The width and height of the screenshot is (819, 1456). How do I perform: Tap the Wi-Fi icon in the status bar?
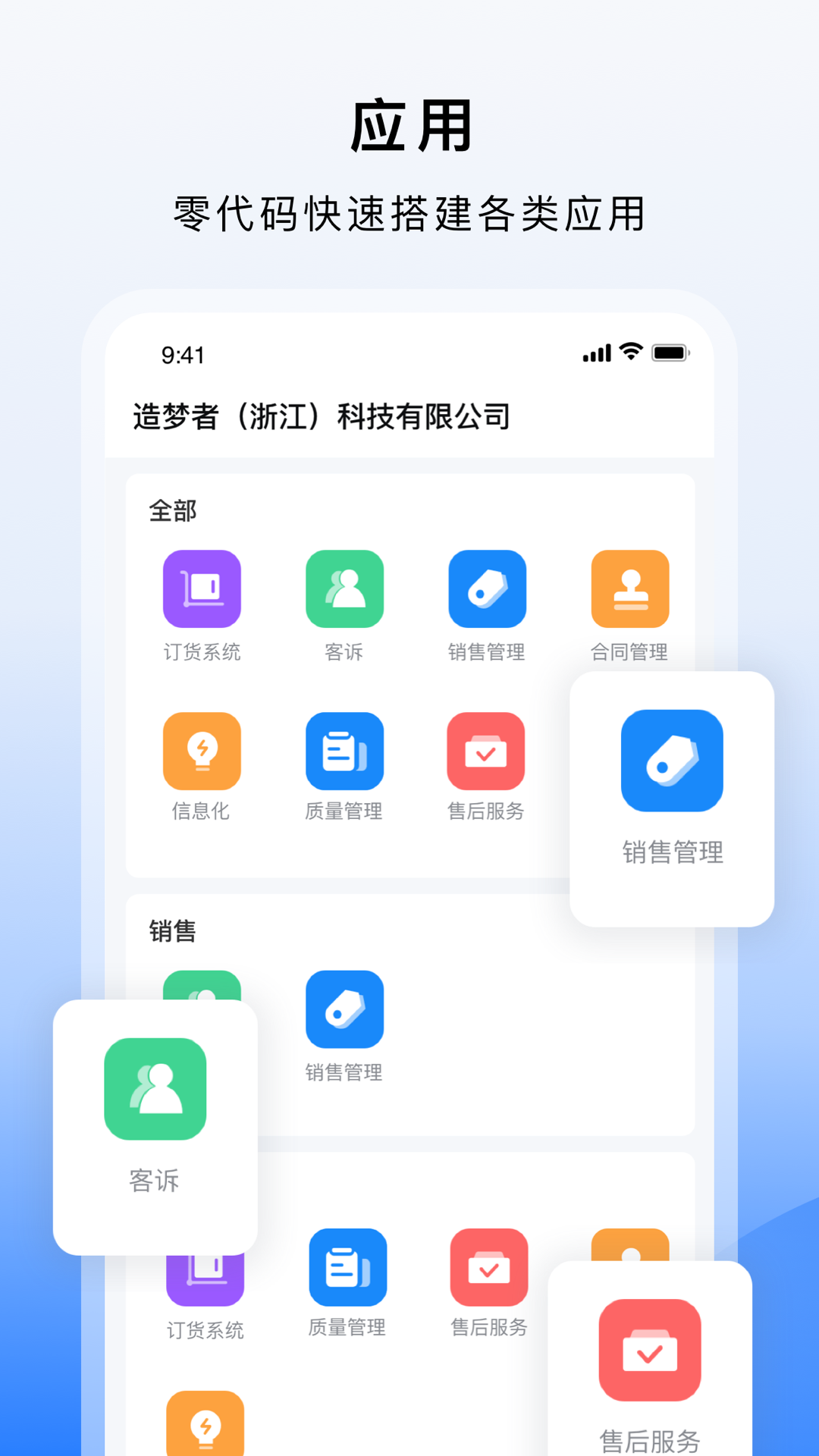pyautogui.click(x=630, y=353)
